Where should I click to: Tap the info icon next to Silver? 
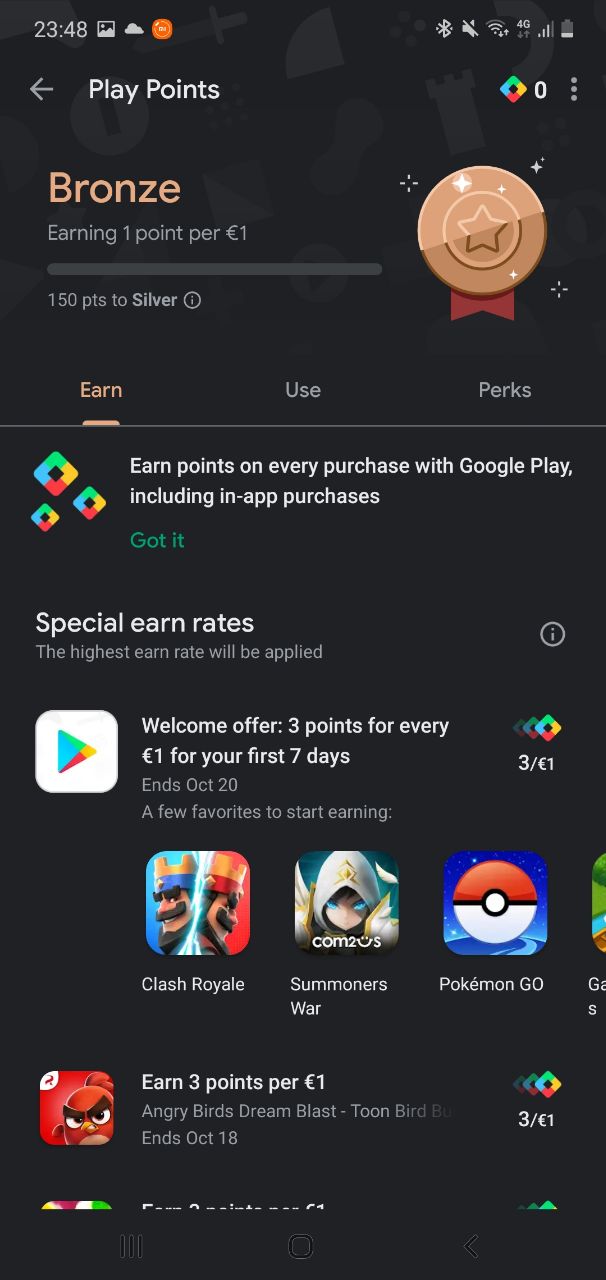click(193, 300)
